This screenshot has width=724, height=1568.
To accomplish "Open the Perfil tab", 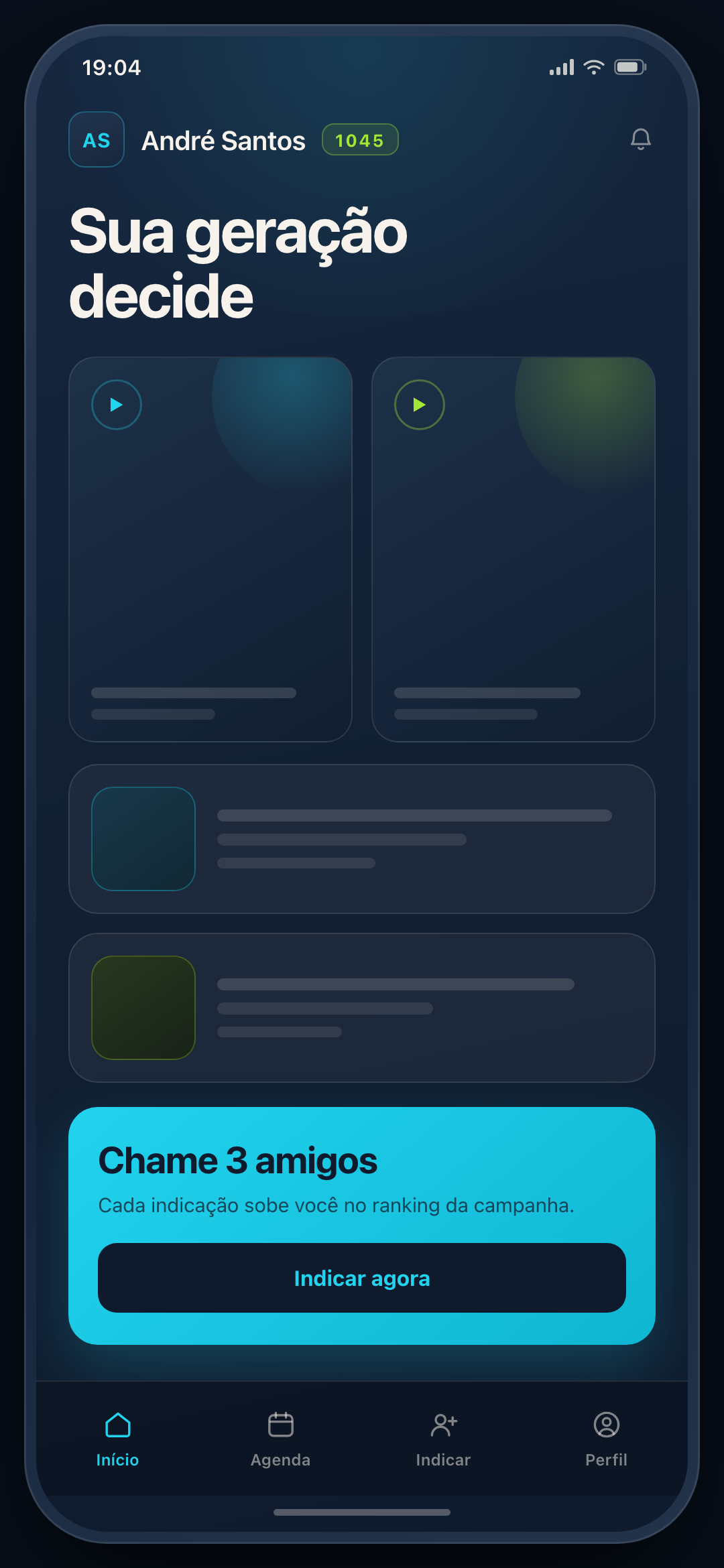I will [x=606, y=1439].
